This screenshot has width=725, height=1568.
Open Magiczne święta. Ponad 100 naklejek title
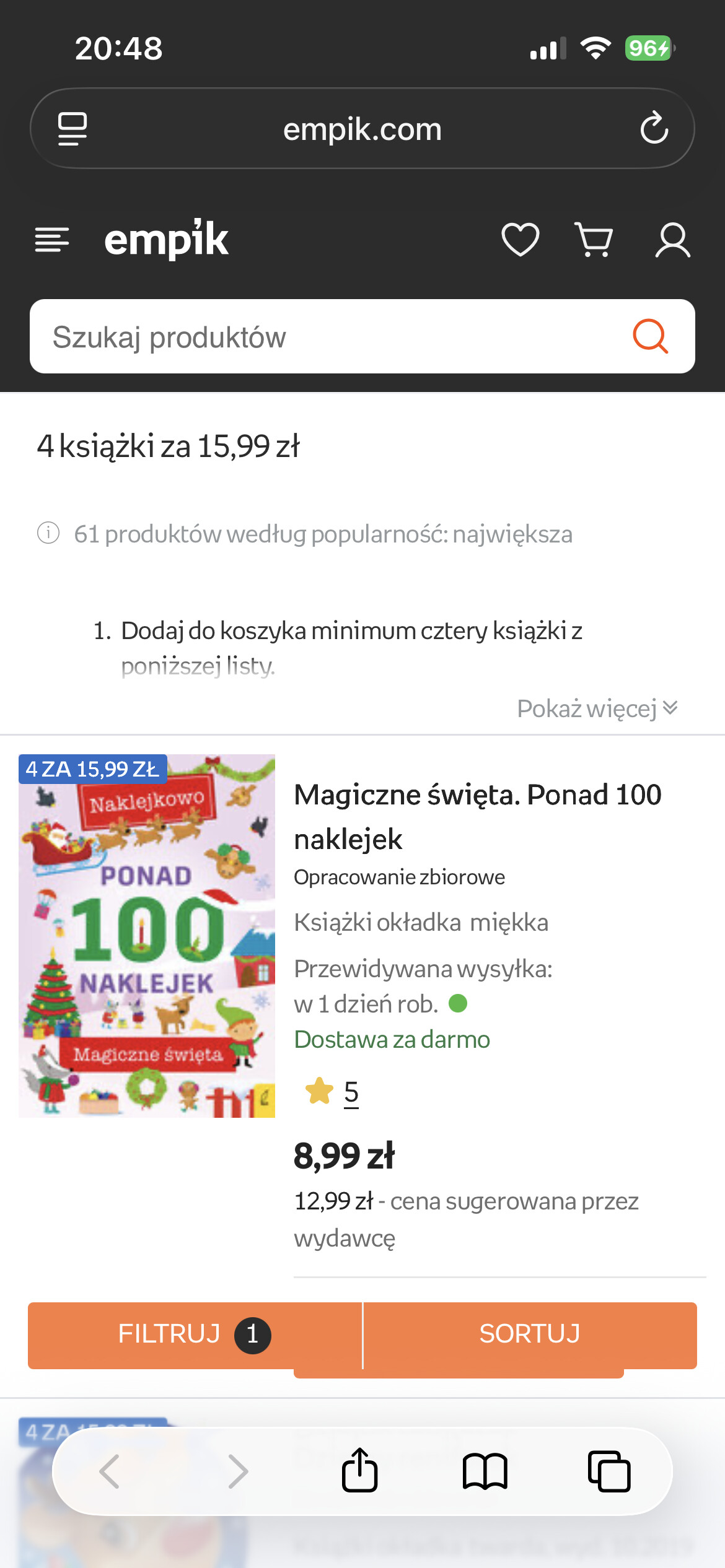[x=477, y=816]
